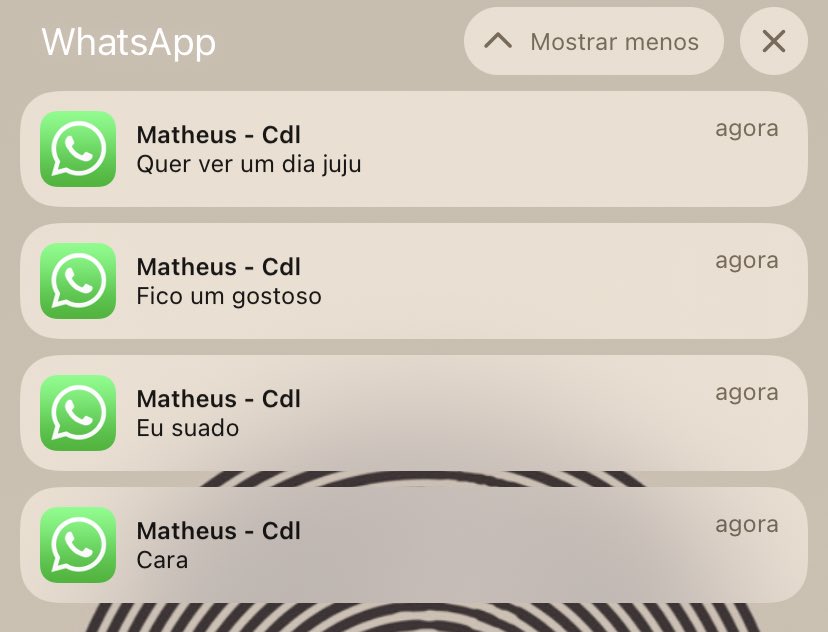
Task: Dismiss the WhatsApp notification group
Action: pyautogui.click(x=774, y=41)
